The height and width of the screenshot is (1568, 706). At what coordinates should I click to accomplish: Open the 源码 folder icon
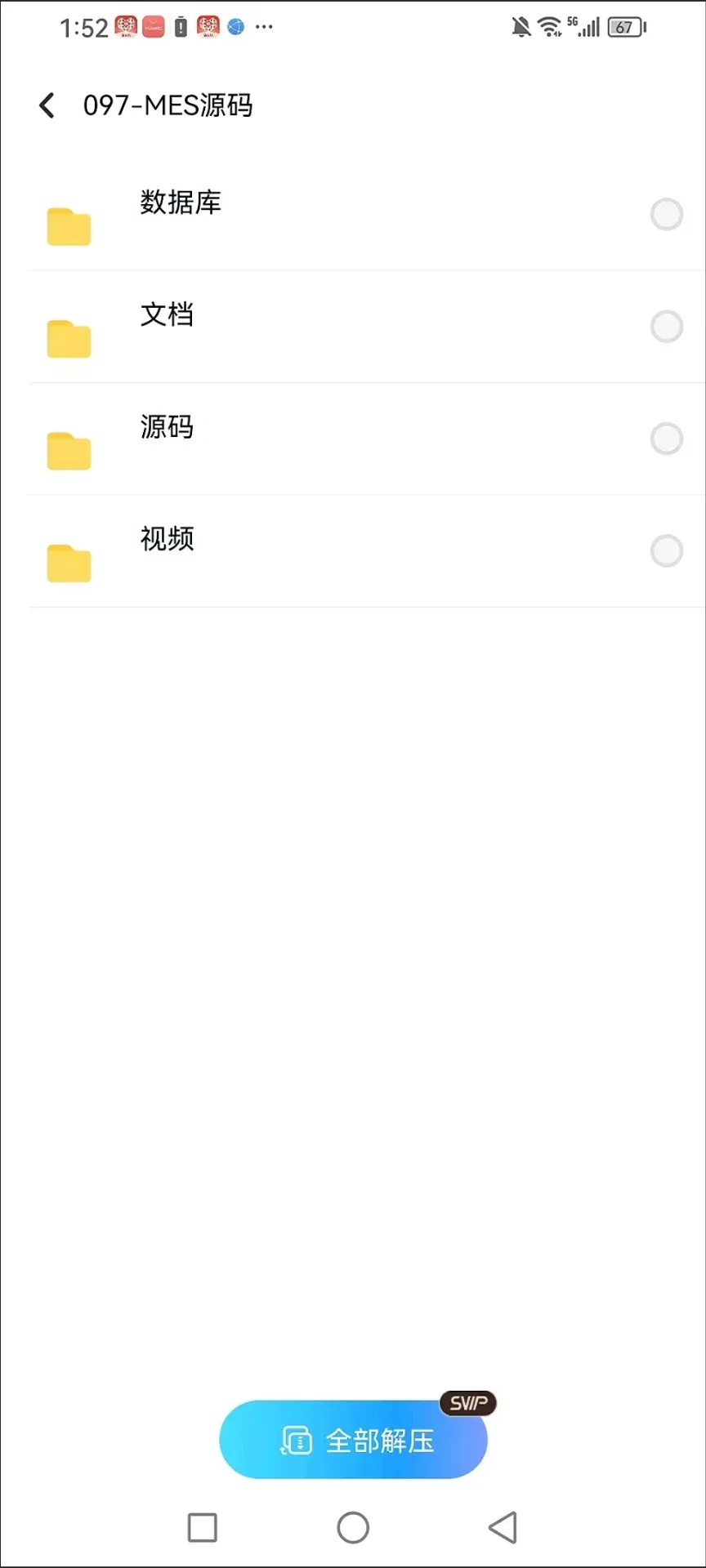(x=69, y=450)
